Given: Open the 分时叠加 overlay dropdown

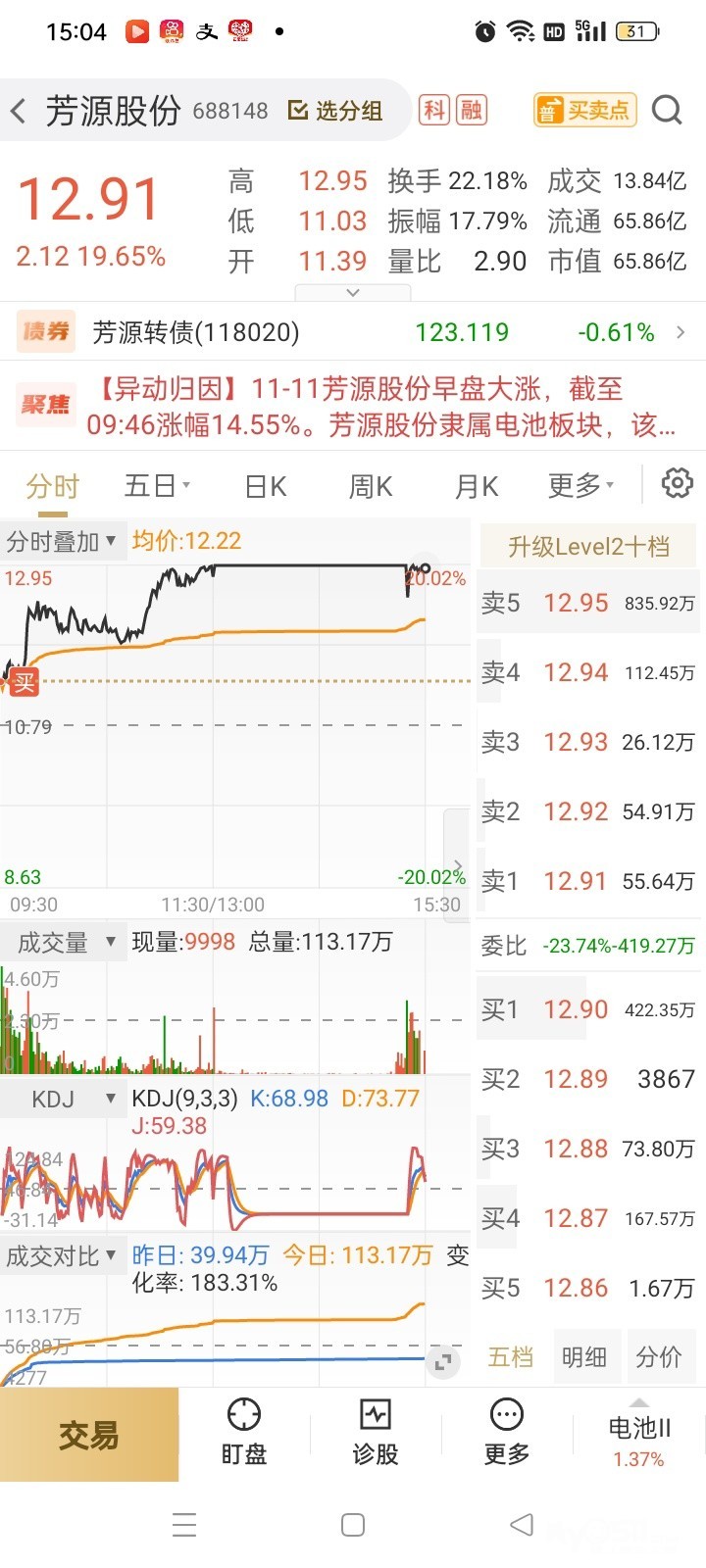Looking at the screenshot, I should [62, 541].
